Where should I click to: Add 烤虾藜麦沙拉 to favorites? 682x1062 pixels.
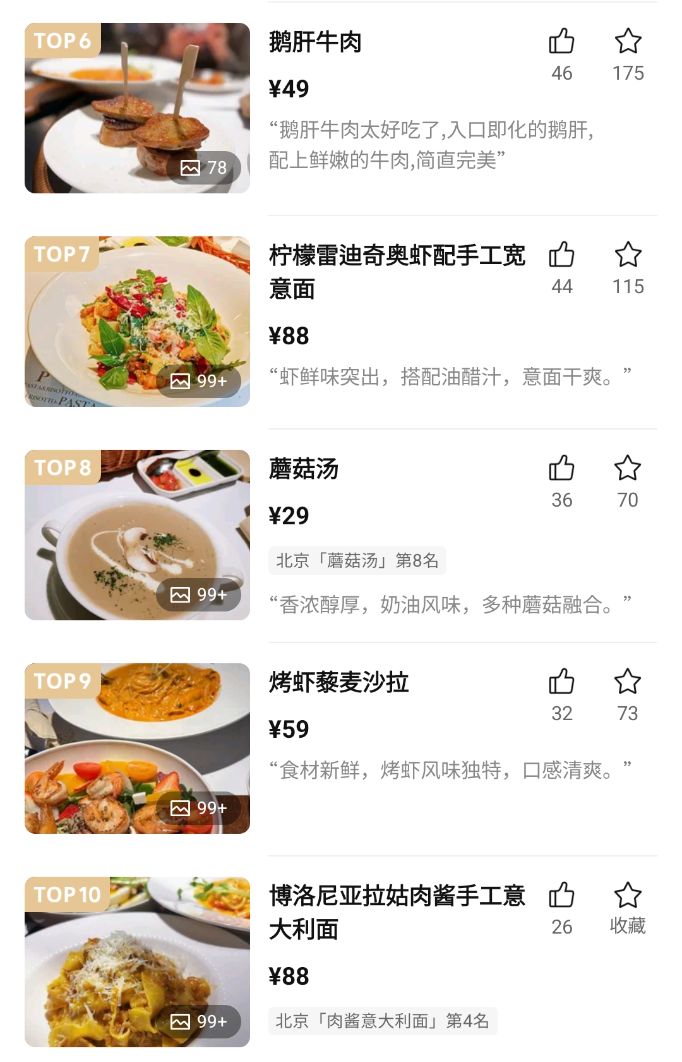pyautogui.click(x=628, y=682)
